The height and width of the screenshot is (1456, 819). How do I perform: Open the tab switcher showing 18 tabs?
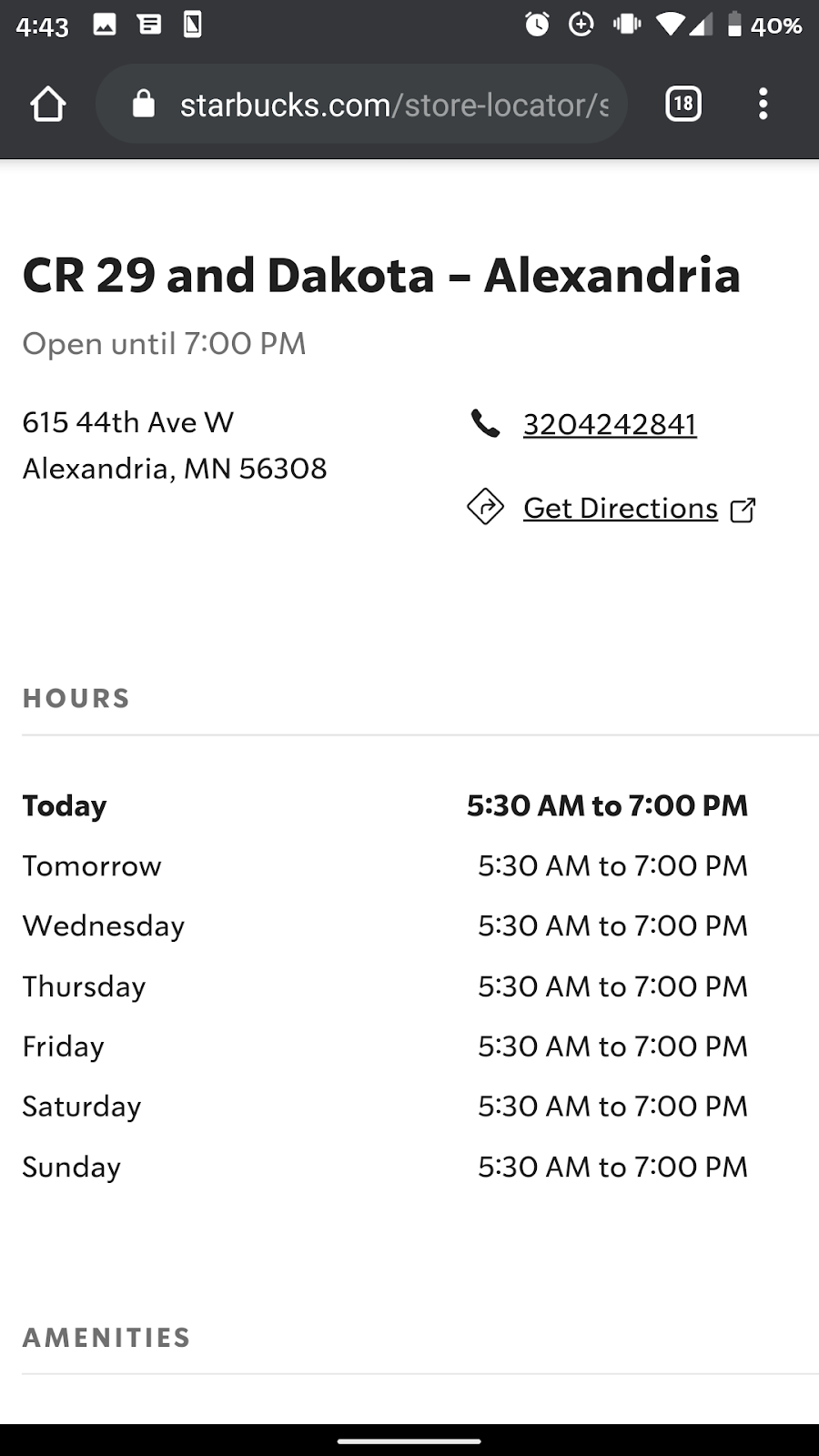tap(683, 105)
